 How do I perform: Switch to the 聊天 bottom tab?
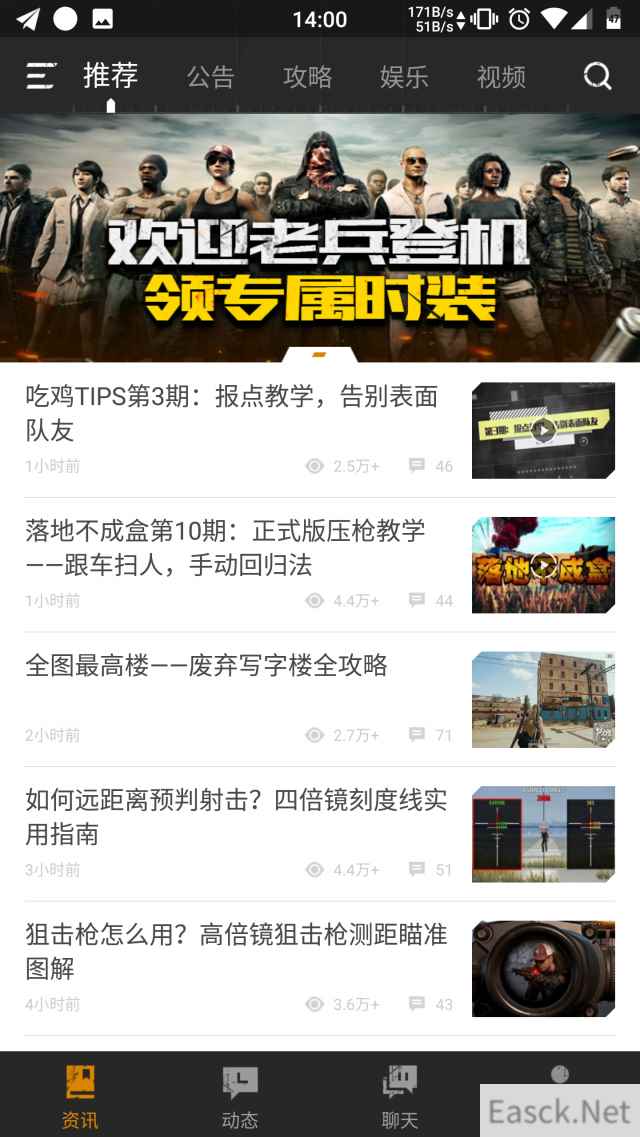click(x=400, y=1096)
